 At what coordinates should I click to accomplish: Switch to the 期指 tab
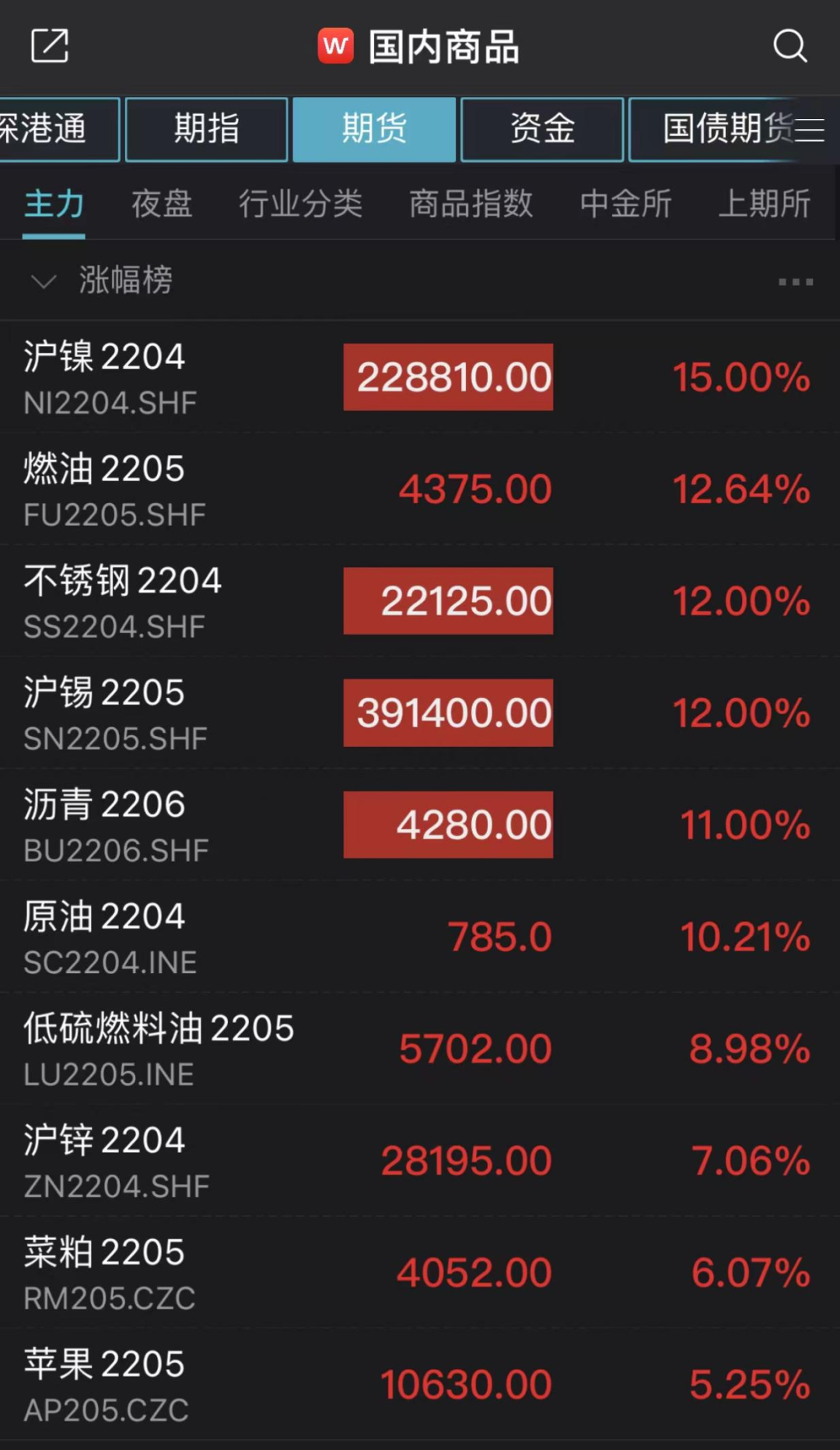tap(206, 129)
